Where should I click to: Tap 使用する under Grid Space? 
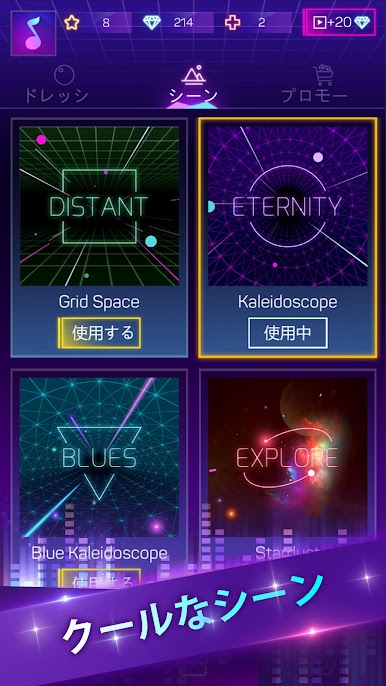pyautogui.click(x=100, y=333)
